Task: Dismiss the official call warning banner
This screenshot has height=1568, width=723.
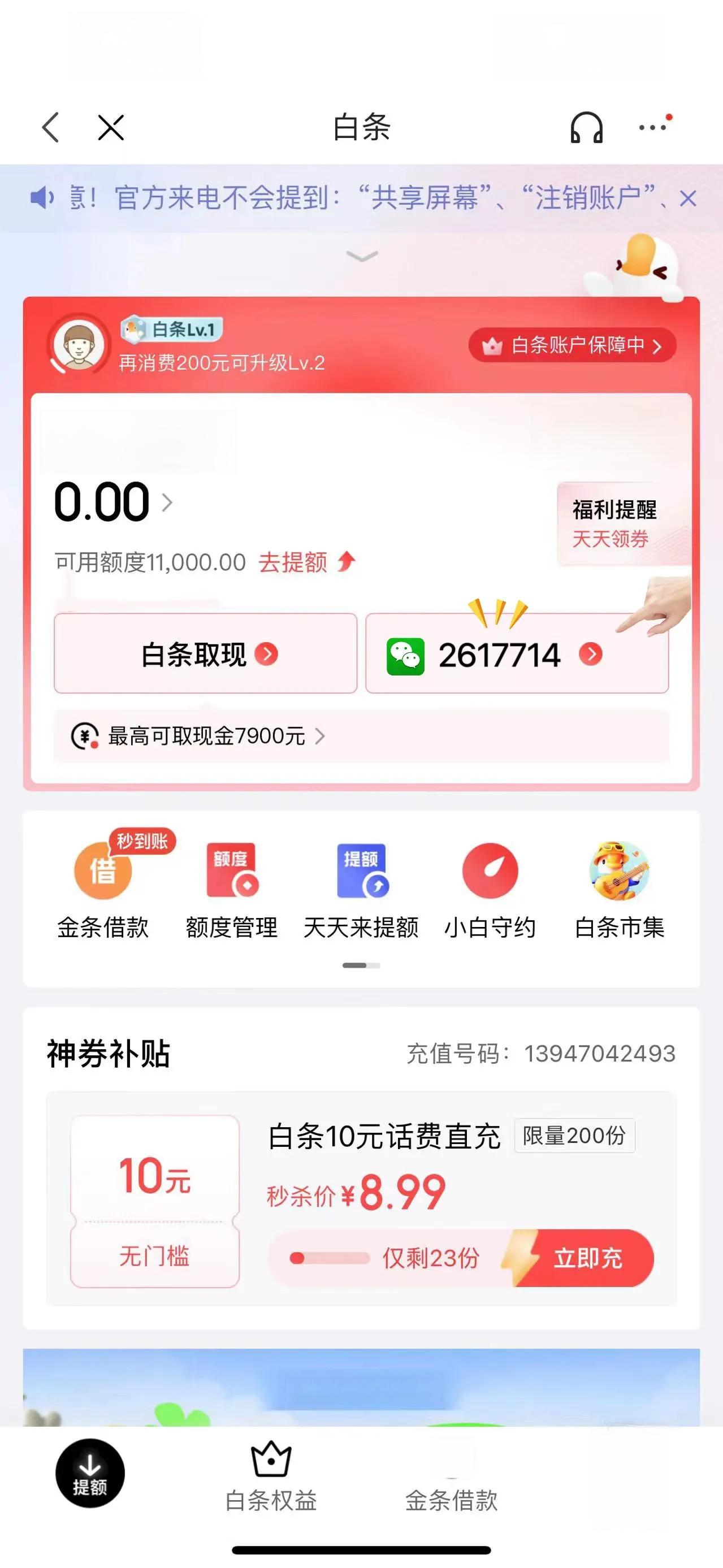Action: [x=688, y=198]
